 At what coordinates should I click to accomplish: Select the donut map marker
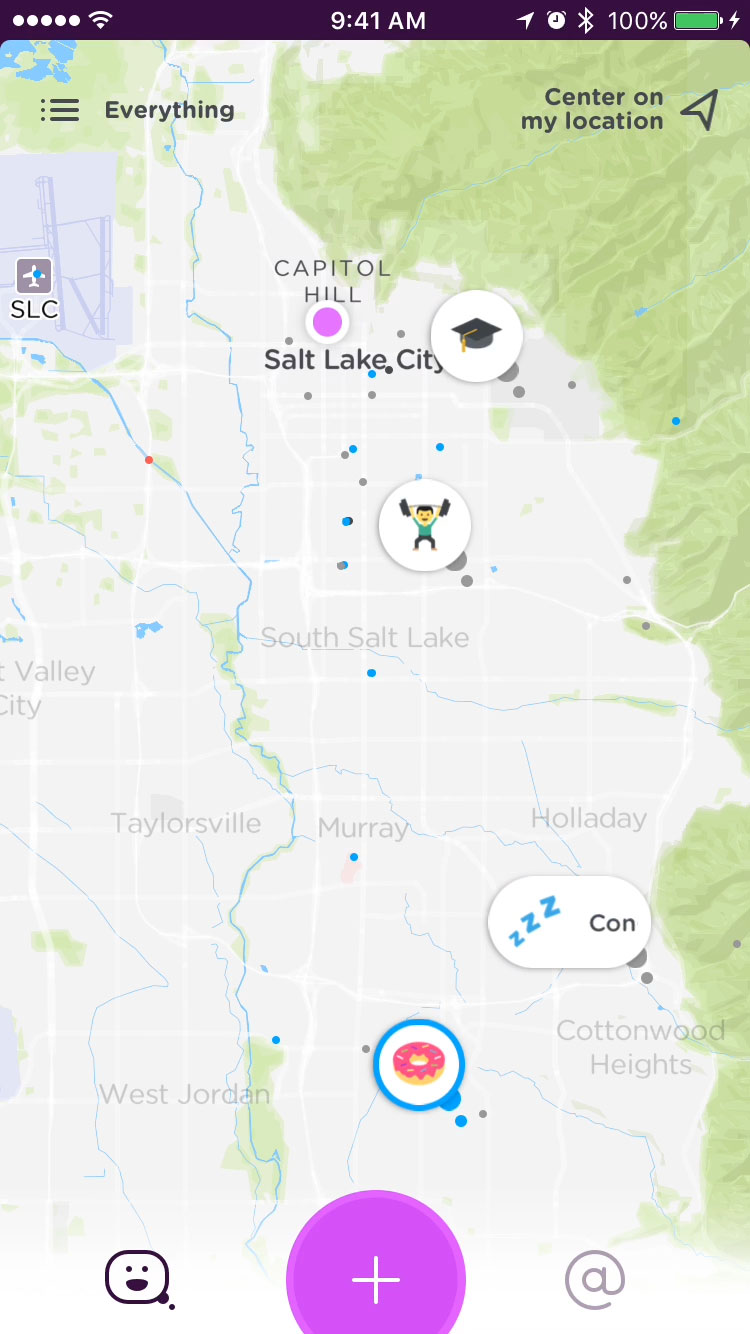(417, 1065)
